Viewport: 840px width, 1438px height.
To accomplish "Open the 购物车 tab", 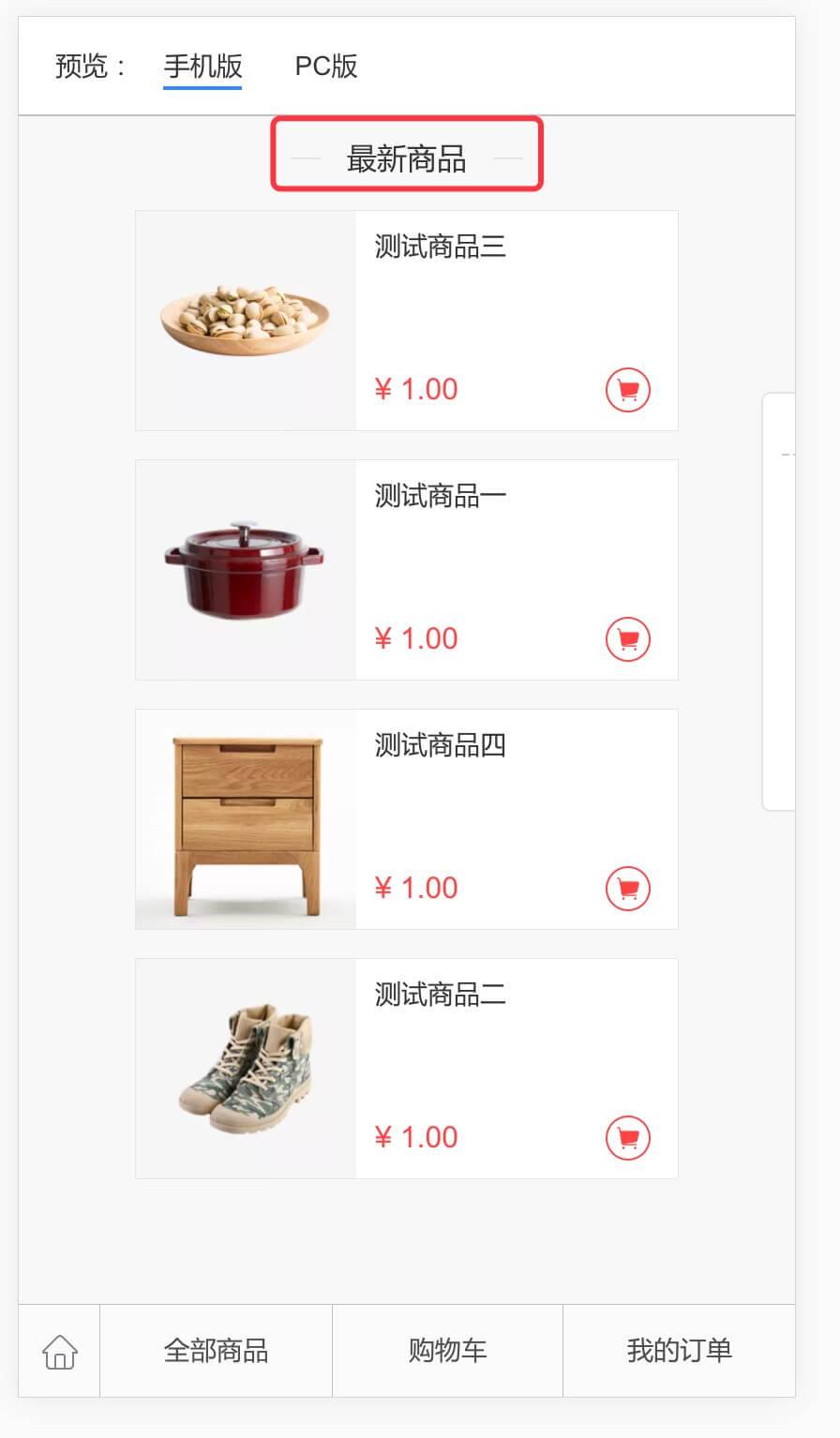I will click(447, 1351).
